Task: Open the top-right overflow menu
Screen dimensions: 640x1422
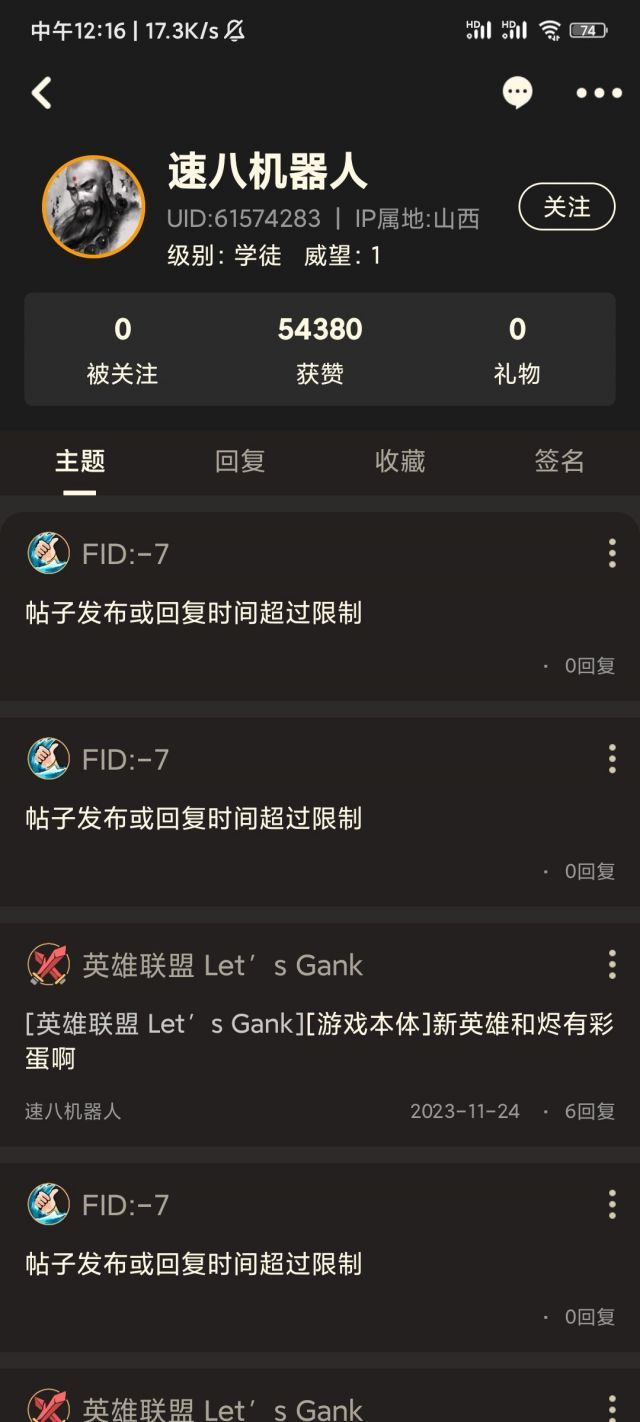Action: pyautogui.click(x=599, y=93)
